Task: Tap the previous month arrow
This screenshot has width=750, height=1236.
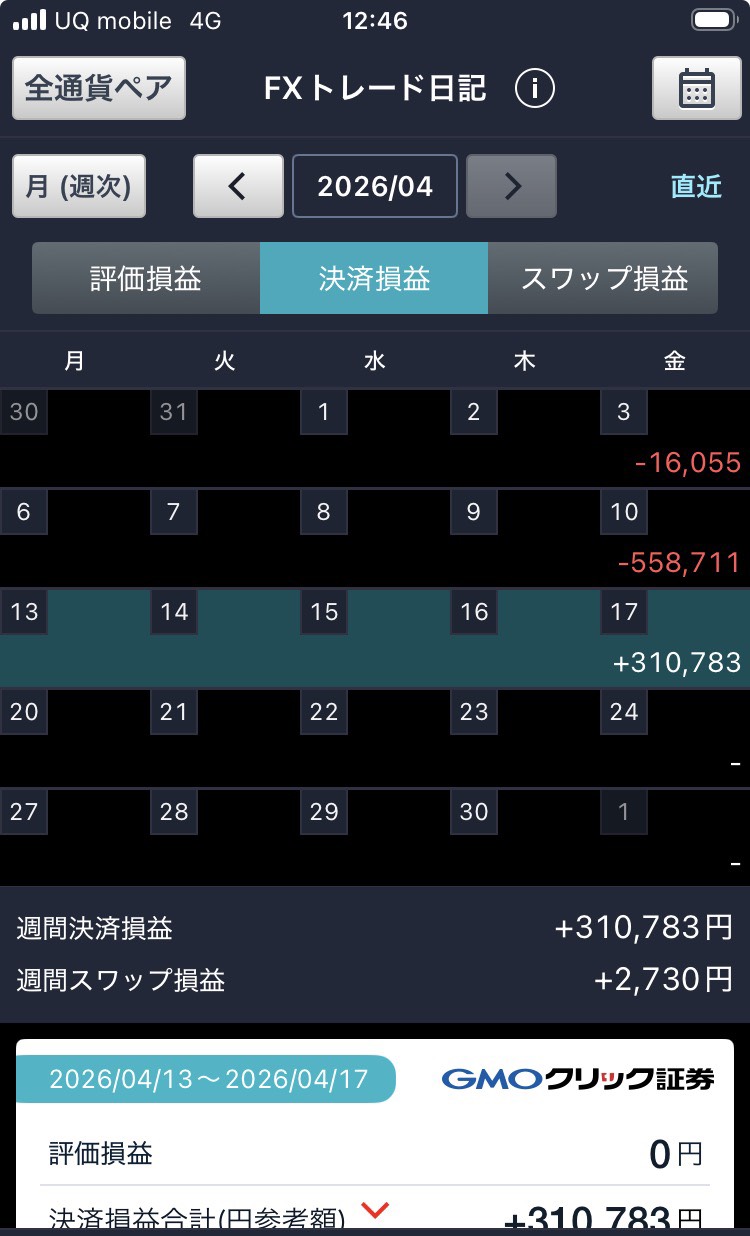Action: [x=238, y=186]
